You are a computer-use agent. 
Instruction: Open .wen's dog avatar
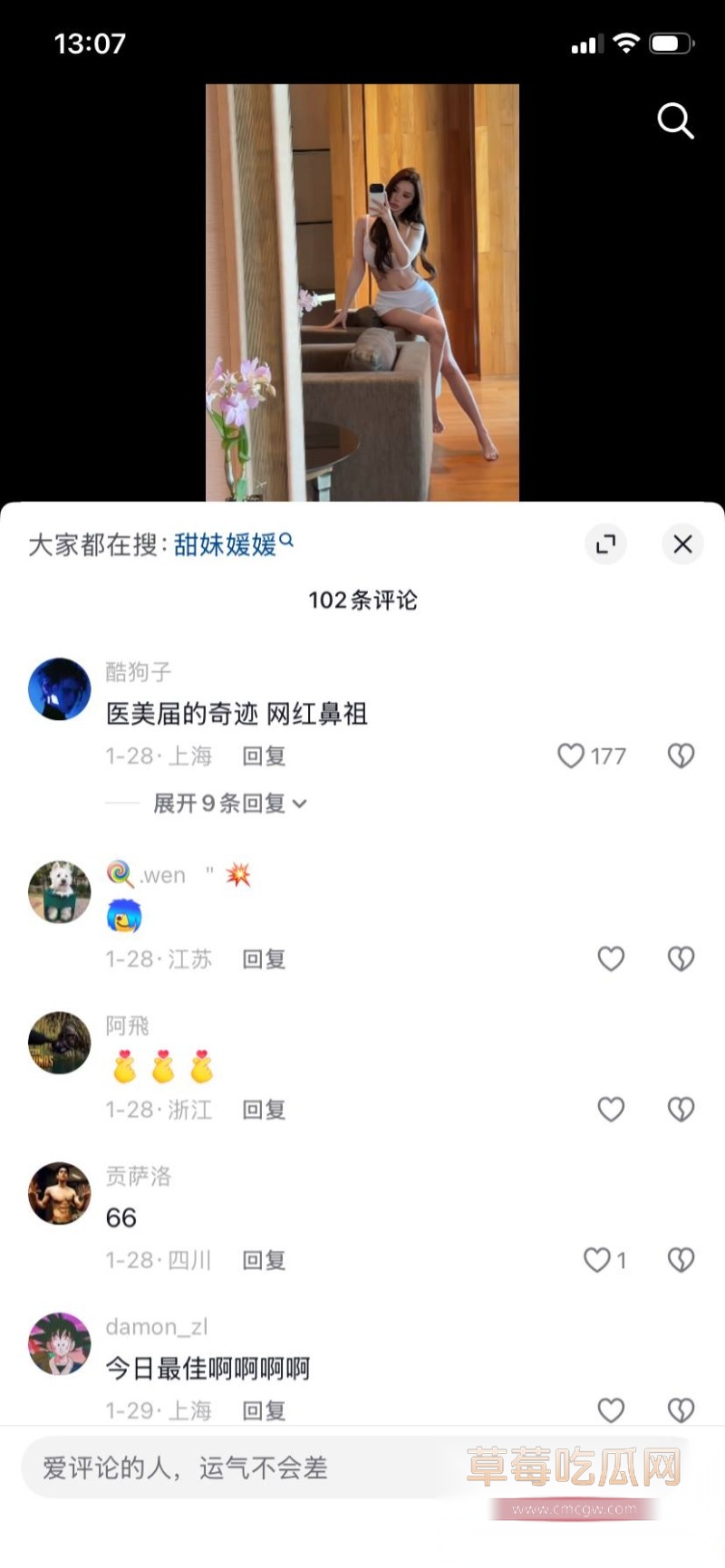tap(59, 891)
